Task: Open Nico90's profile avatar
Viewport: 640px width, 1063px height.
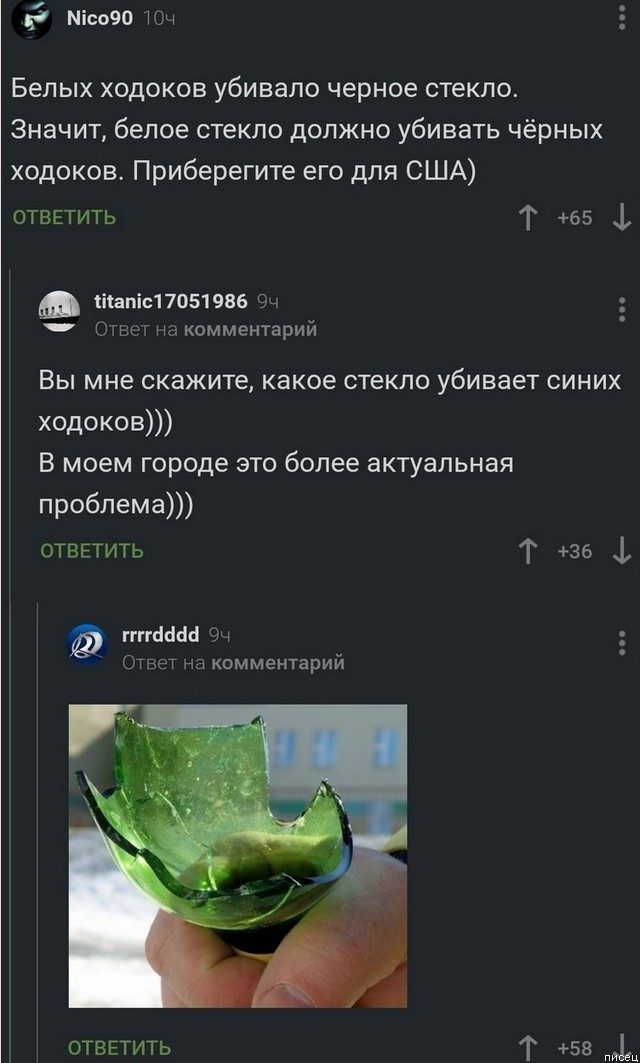Action: (31, 19)
